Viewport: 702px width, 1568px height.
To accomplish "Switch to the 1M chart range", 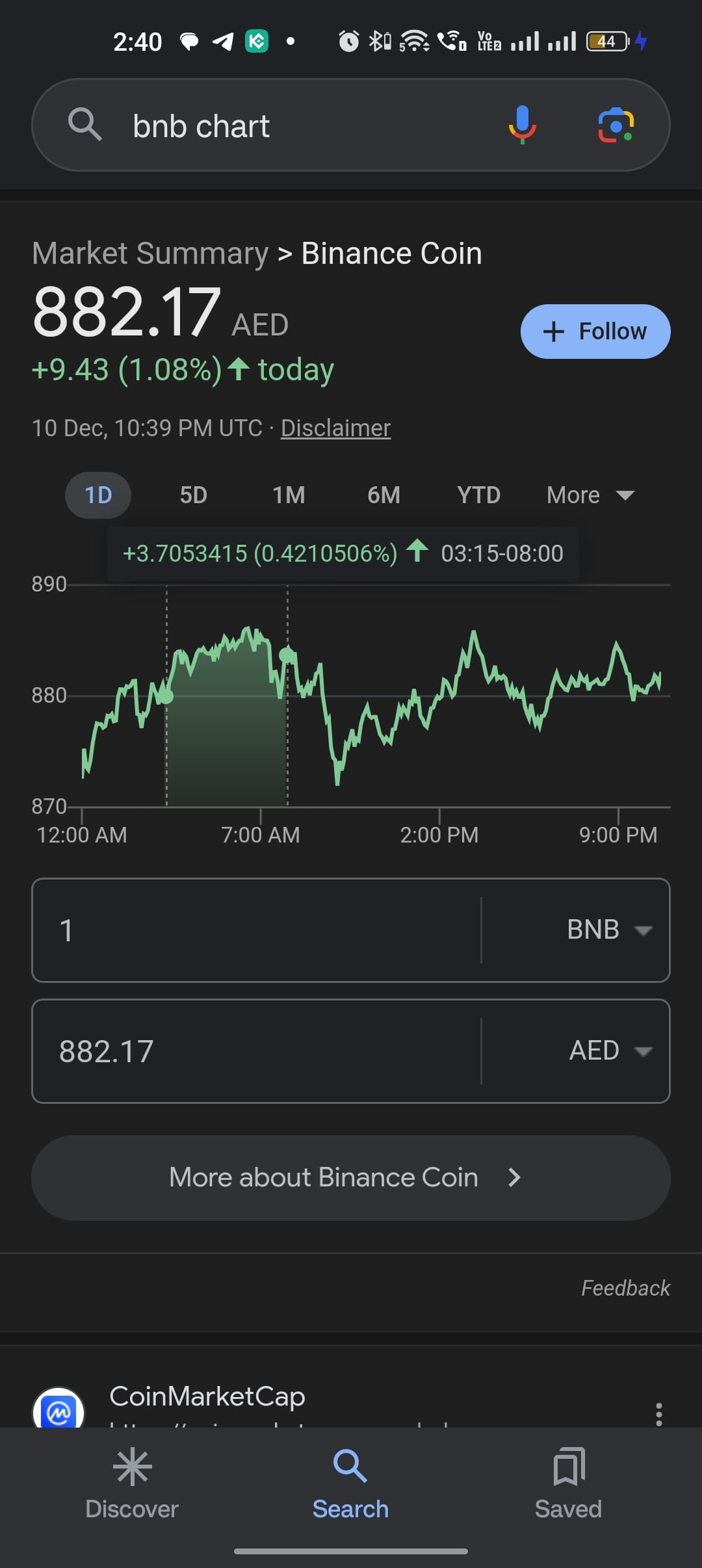I will coord(289,495).
